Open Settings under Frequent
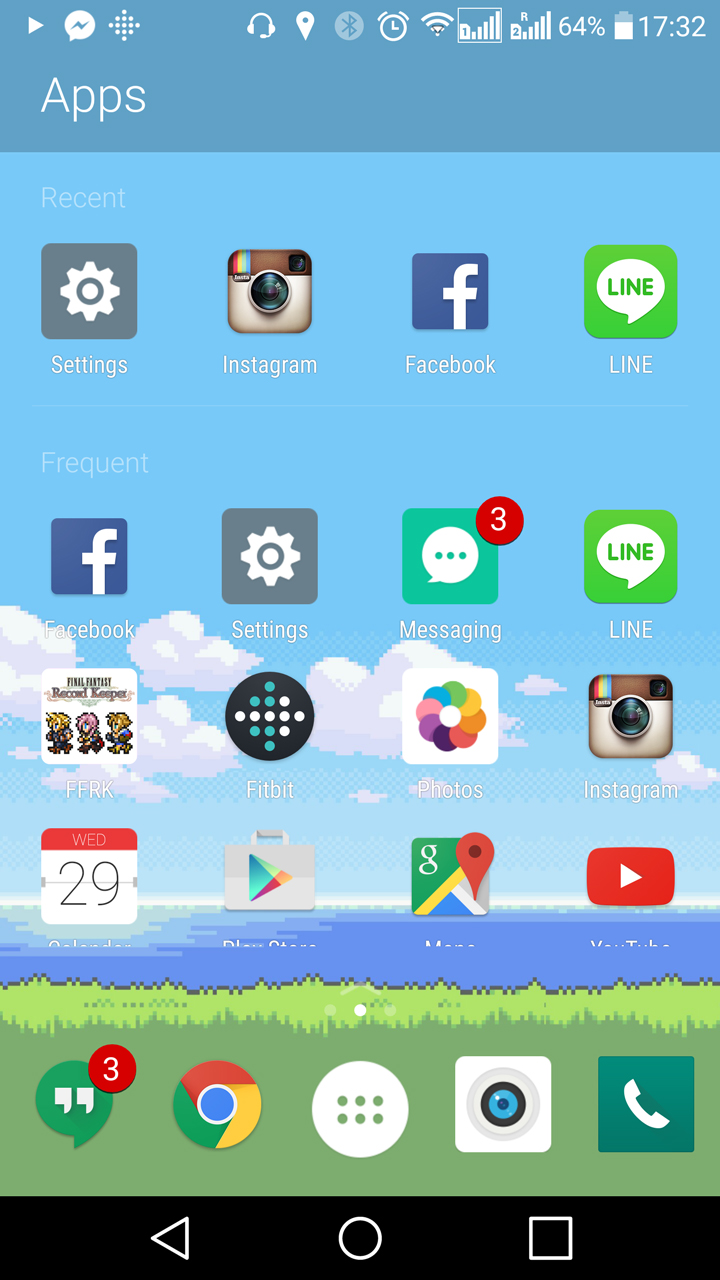This screenshot has width=720, height=1280. click(x=270, y=556)
